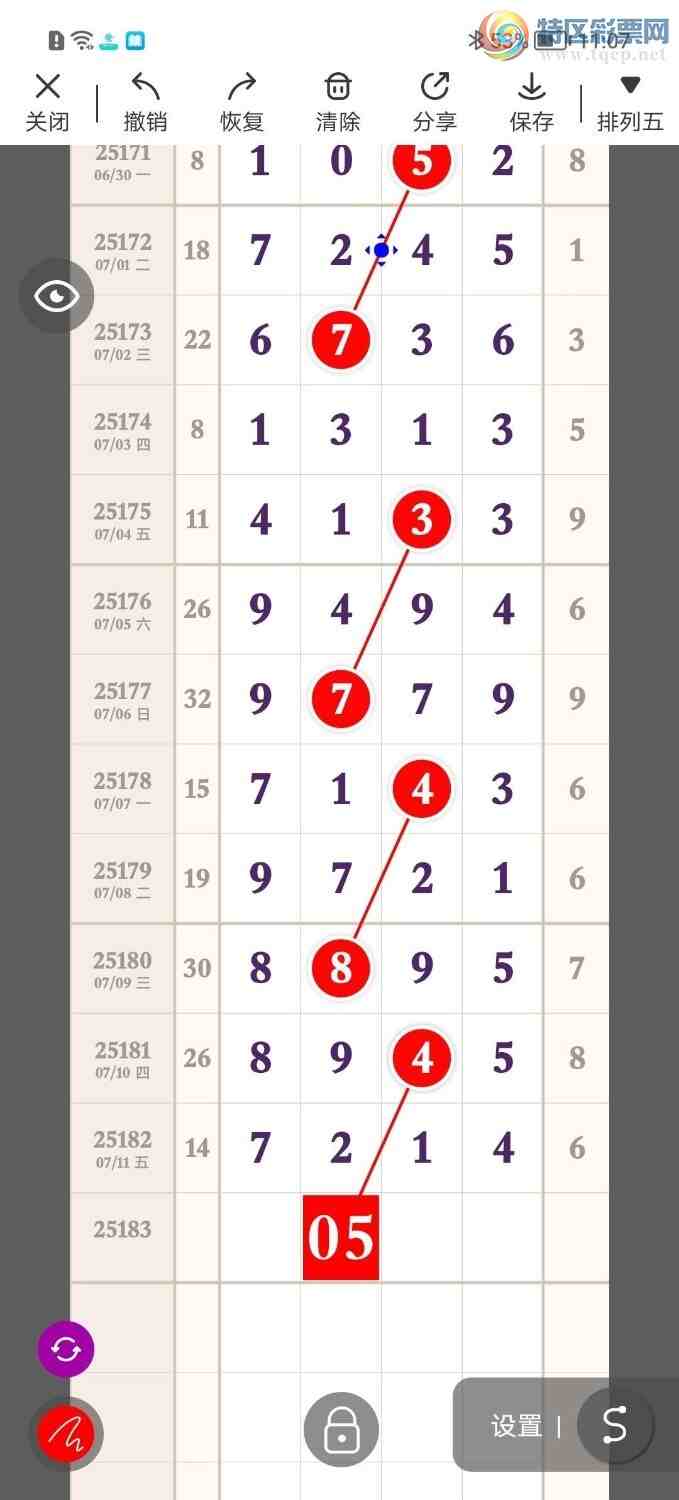Toggle the lock button
This screenshot has height=1500, width=679.
(x=341, y=1430)
